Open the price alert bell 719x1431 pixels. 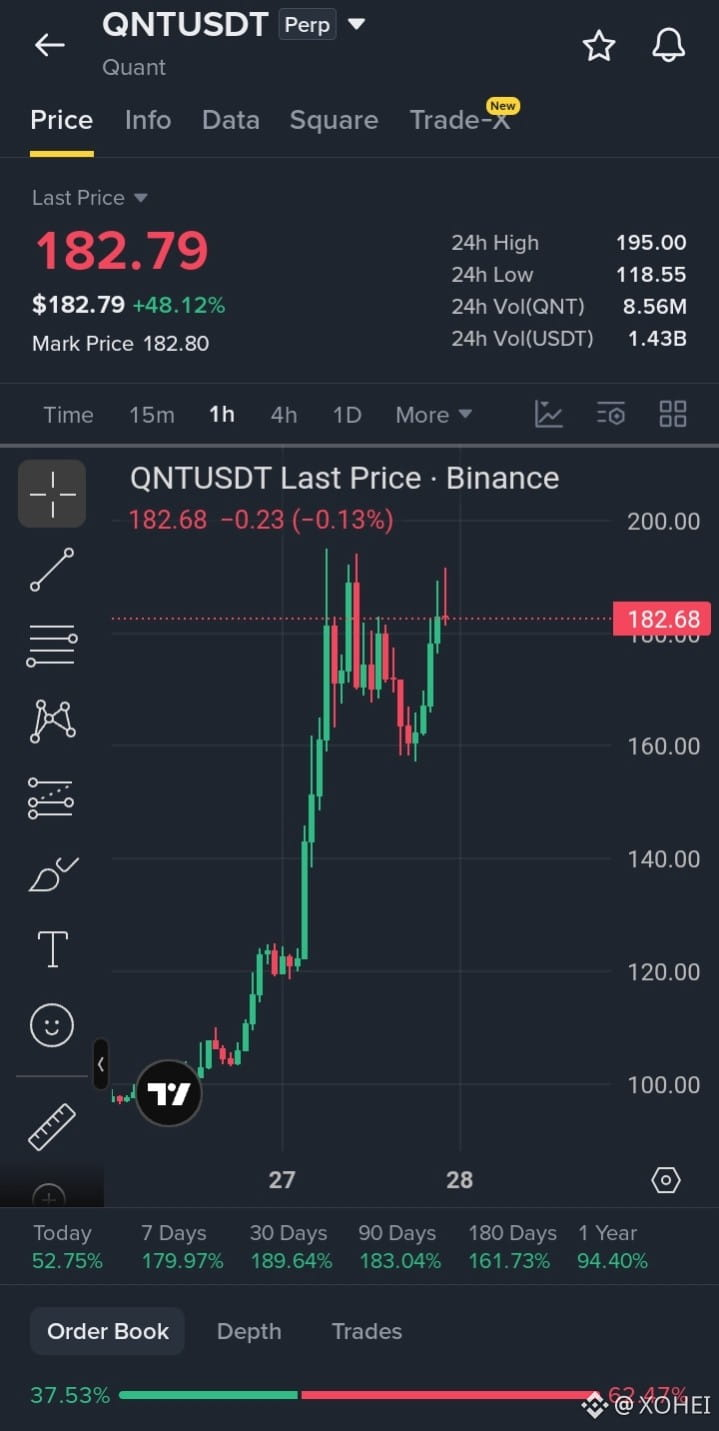click(668, 45)
